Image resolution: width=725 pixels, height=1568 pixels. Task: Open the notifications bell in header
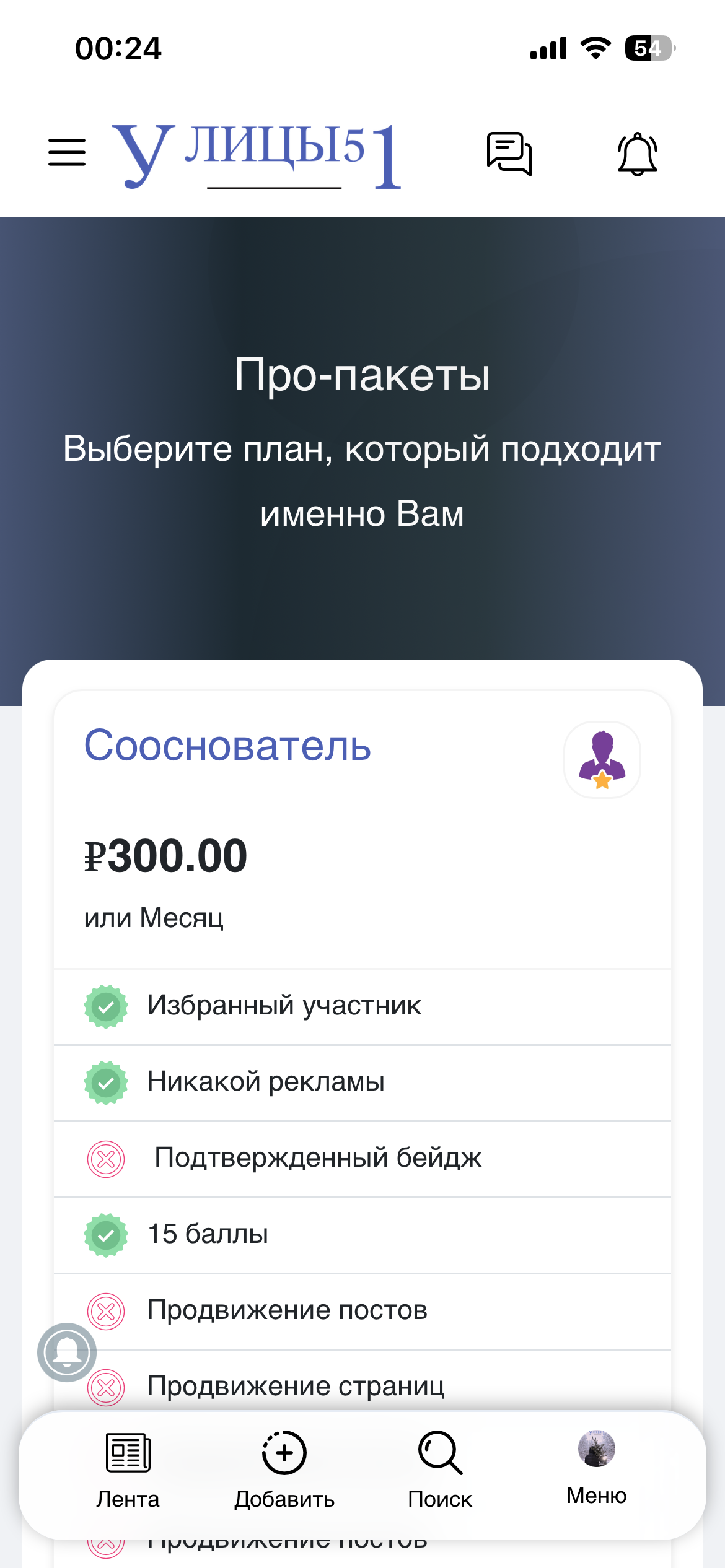point(637,154)
